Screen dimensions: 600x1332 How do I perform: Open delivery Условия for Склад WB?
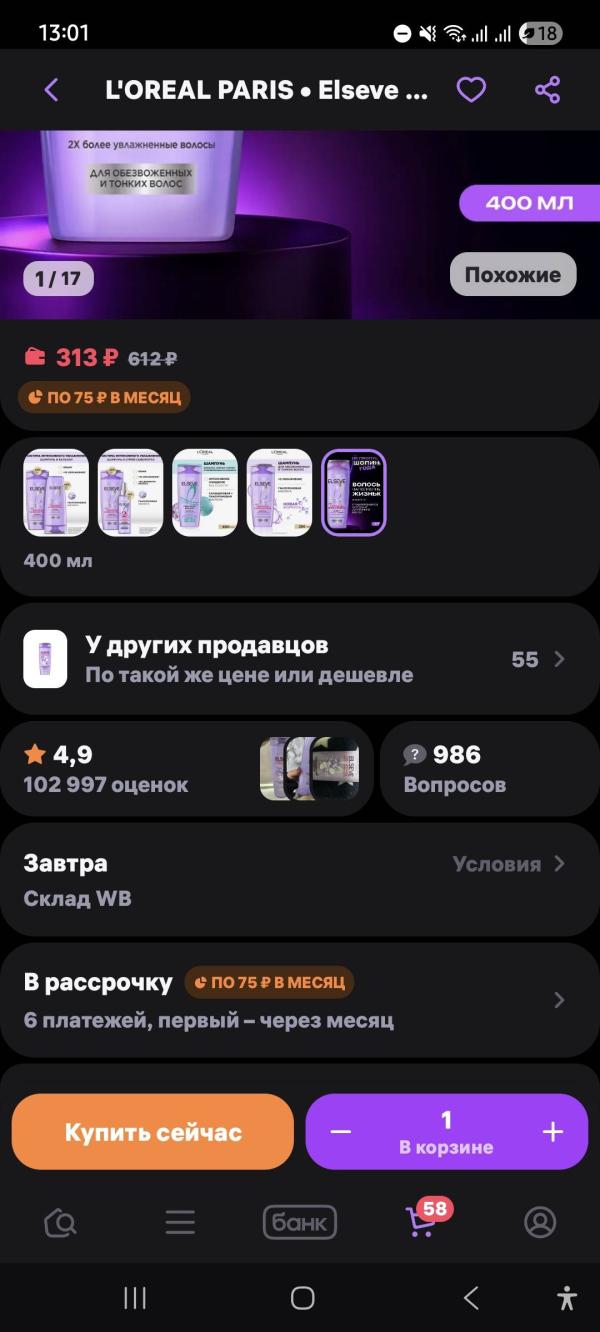508,864
